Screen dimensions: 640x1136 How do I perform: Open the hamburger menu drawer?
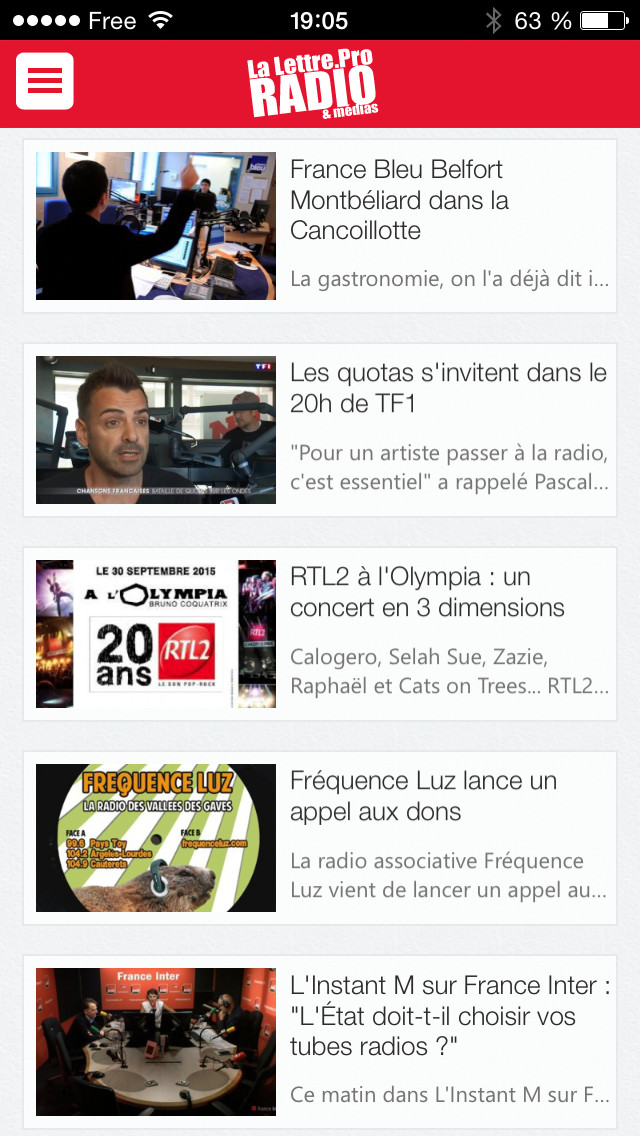tap(45, 81)
